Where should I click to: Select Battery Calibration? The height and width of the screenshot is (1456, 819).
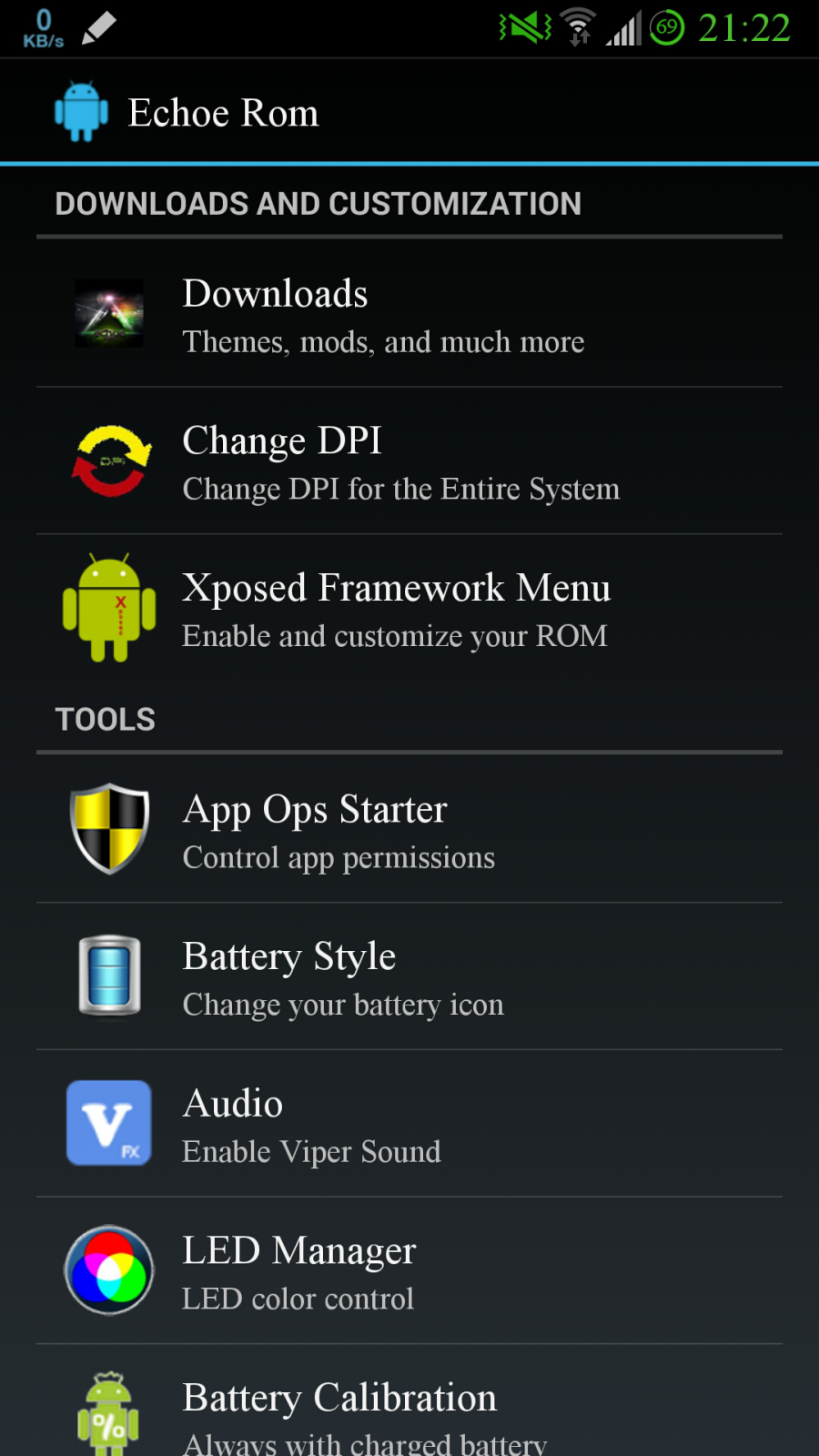tap(409, 1400)
